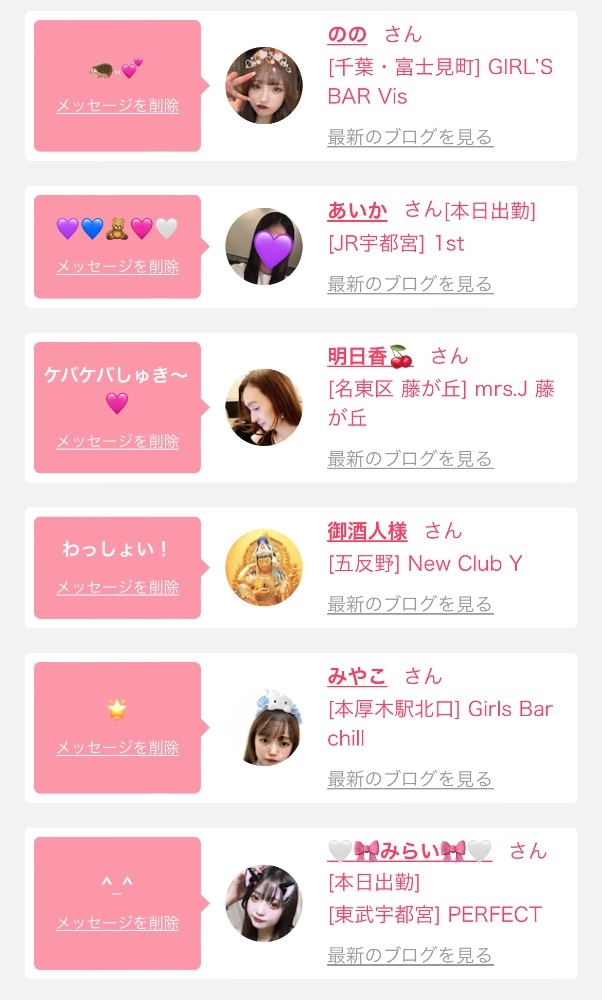View あいか's latest blog
The image size is (602, 1000).
coord(410,284)
